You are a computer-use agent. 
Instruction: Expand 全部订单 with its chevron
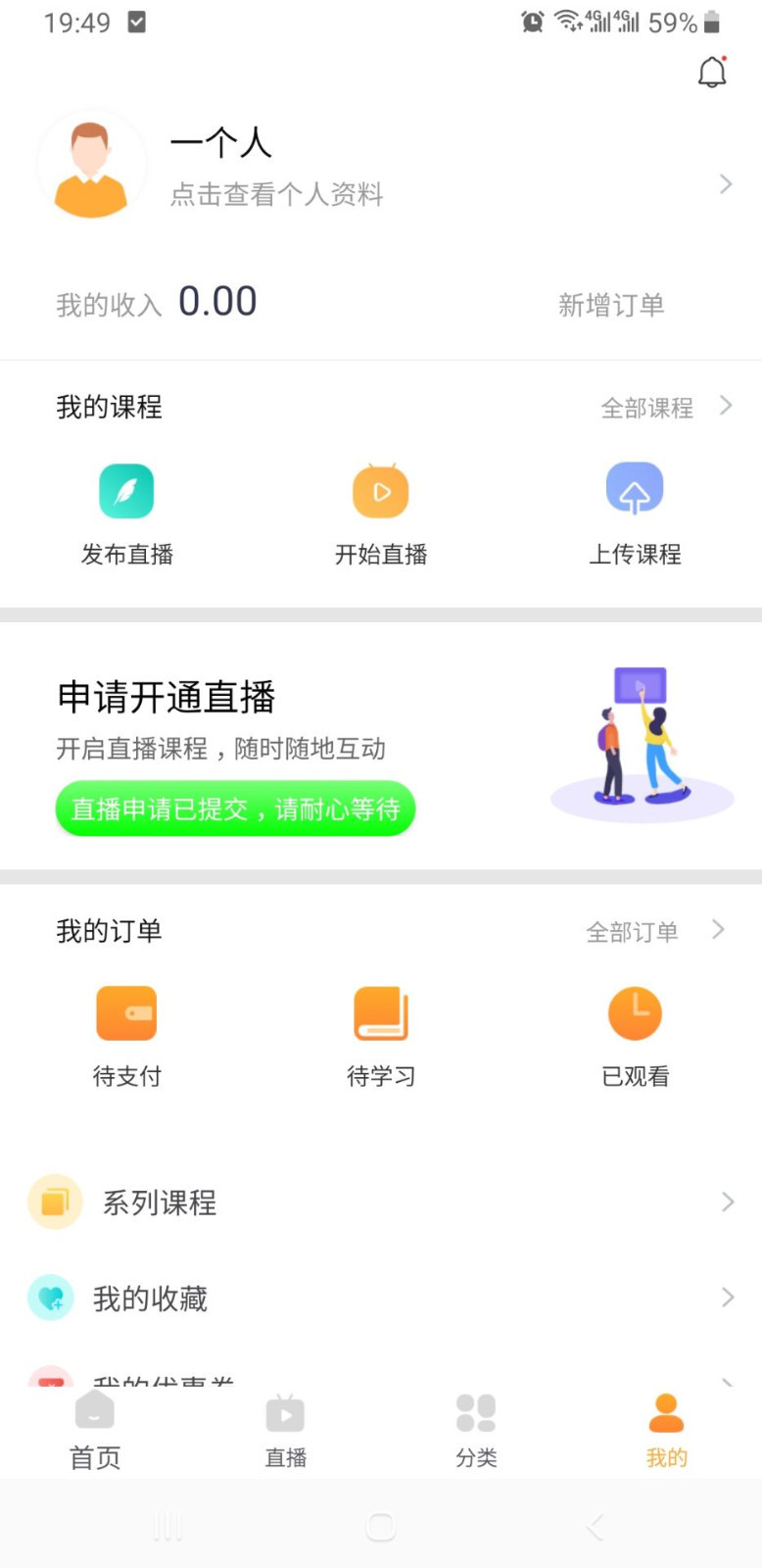coord(720,929)
